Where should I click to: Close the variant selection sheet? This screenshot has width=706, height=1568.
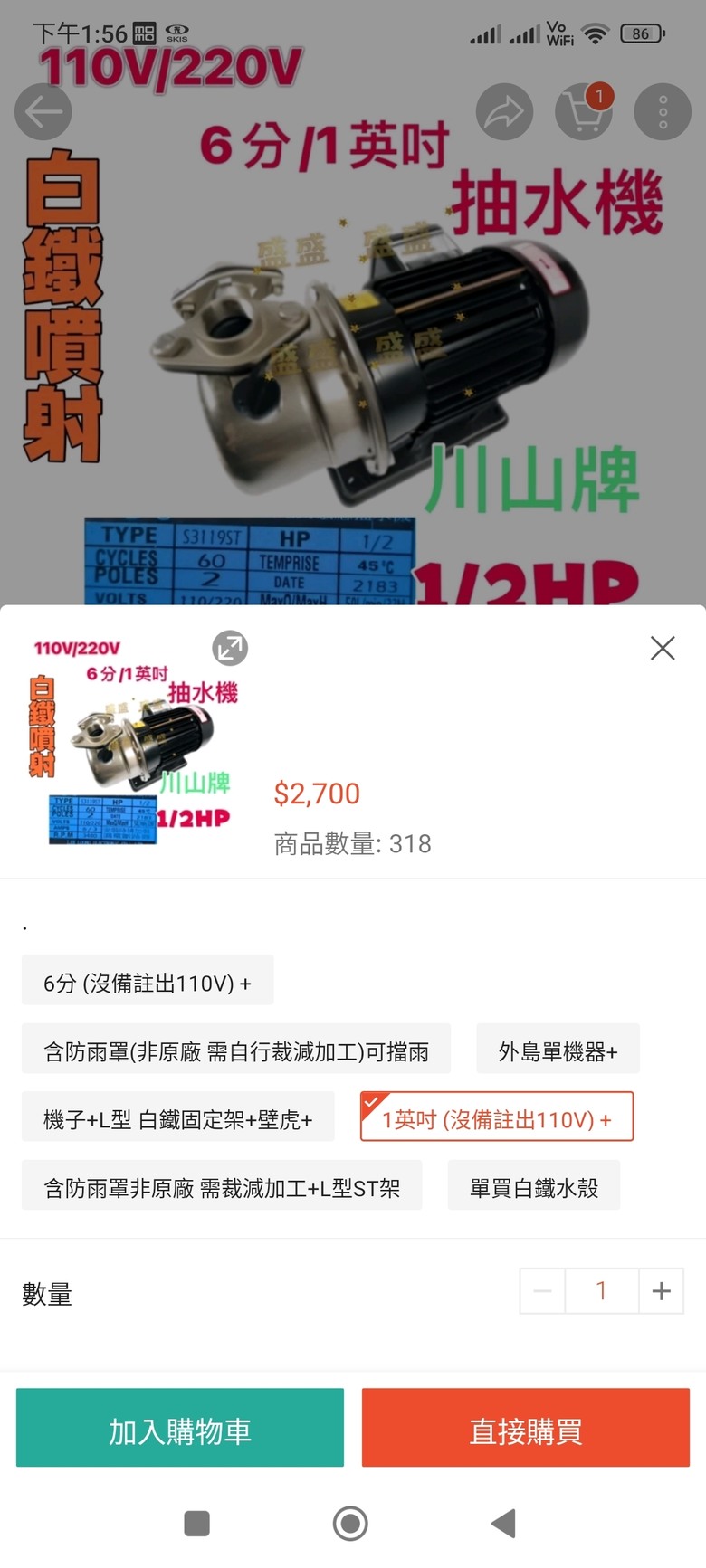(x=663, y=648)
